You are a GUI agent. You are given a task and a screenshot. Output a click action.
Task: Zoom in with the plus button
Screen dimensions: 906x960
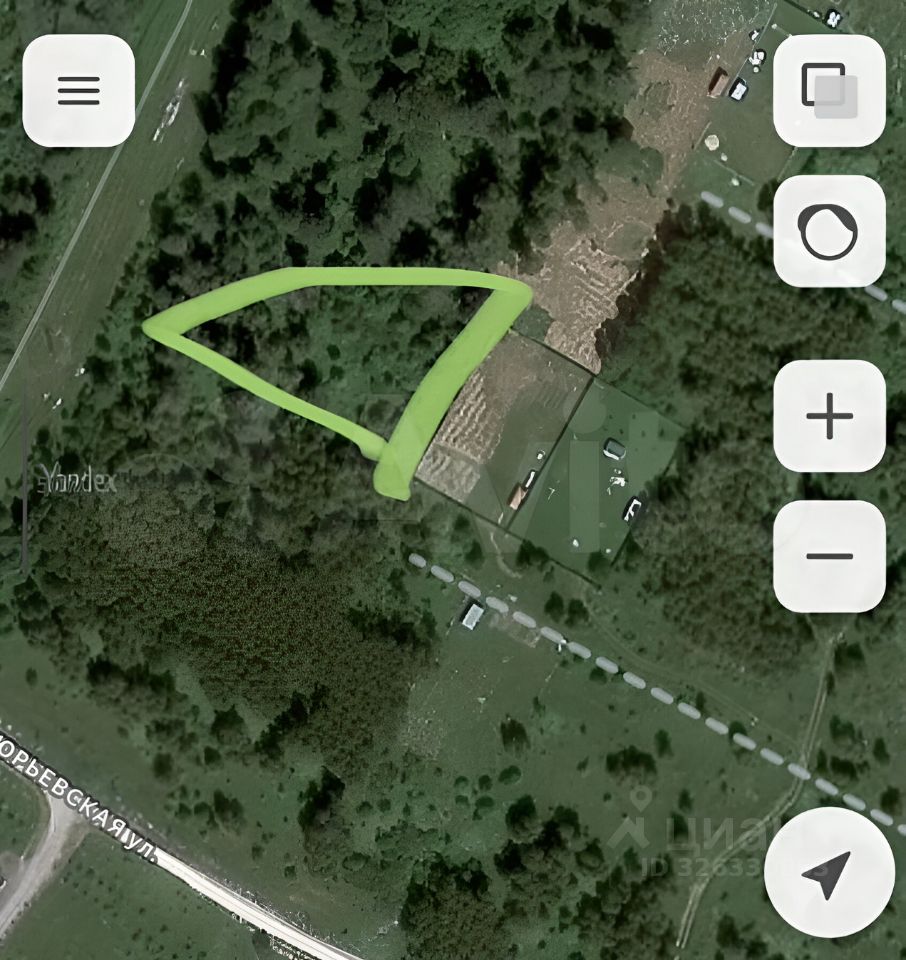point(829,416)
